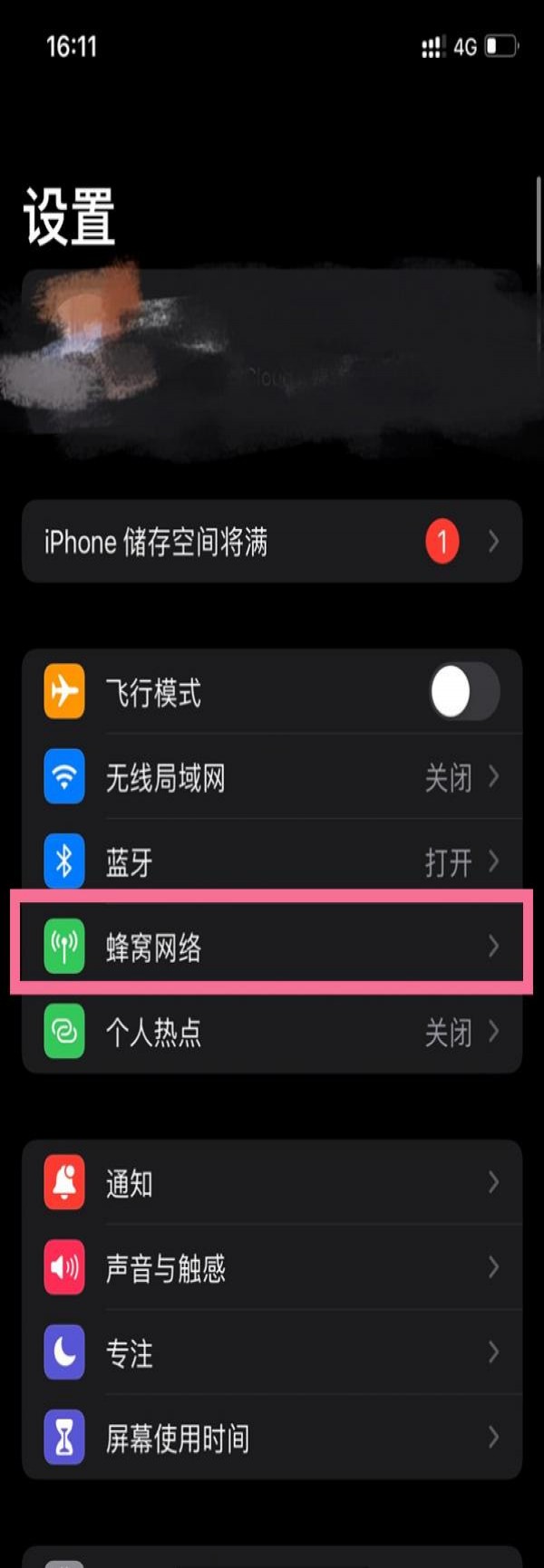
Task: Open 个人热点 settings
Action: point(272,1032)
